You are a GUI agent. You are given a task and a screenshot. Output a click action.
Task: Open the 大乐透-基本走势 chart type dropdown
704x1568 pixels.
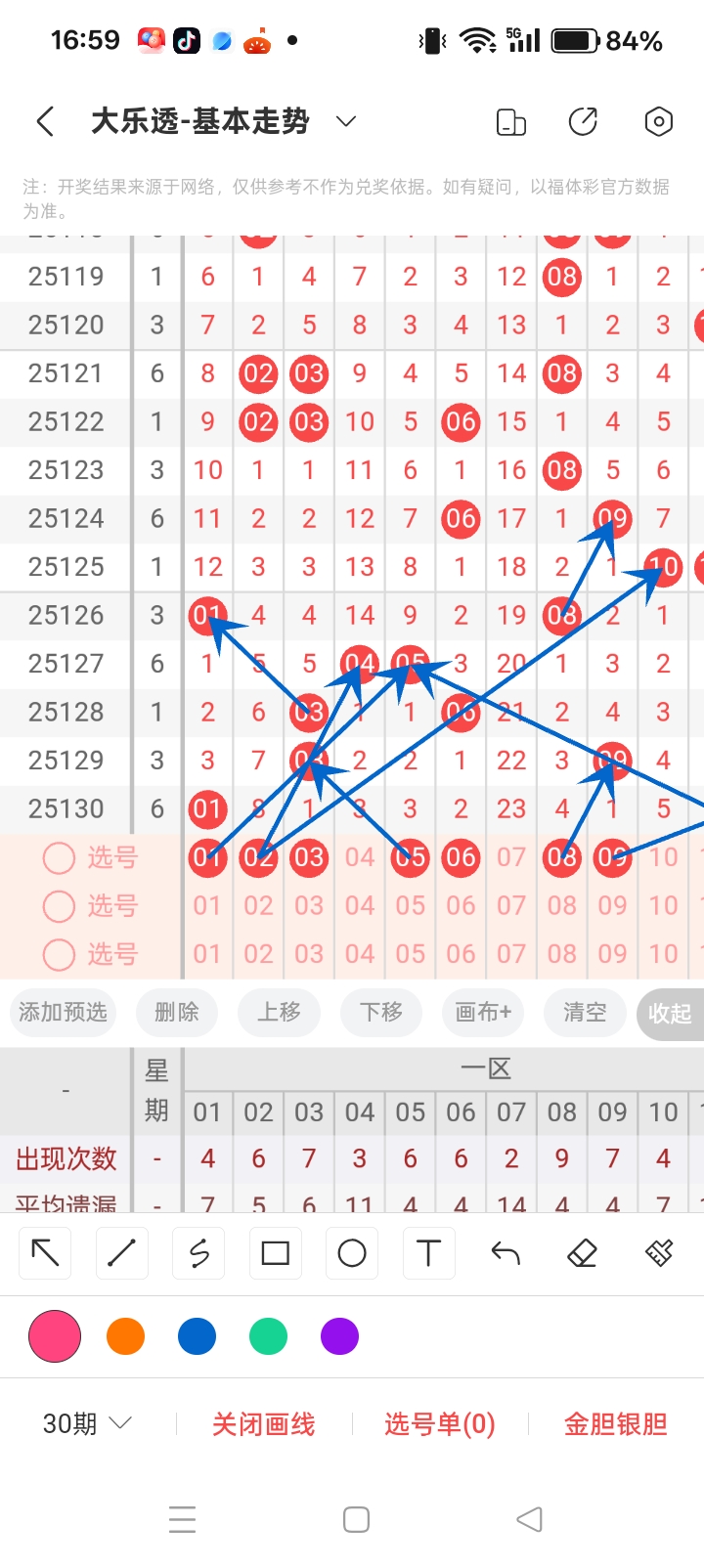coord(345,122)
